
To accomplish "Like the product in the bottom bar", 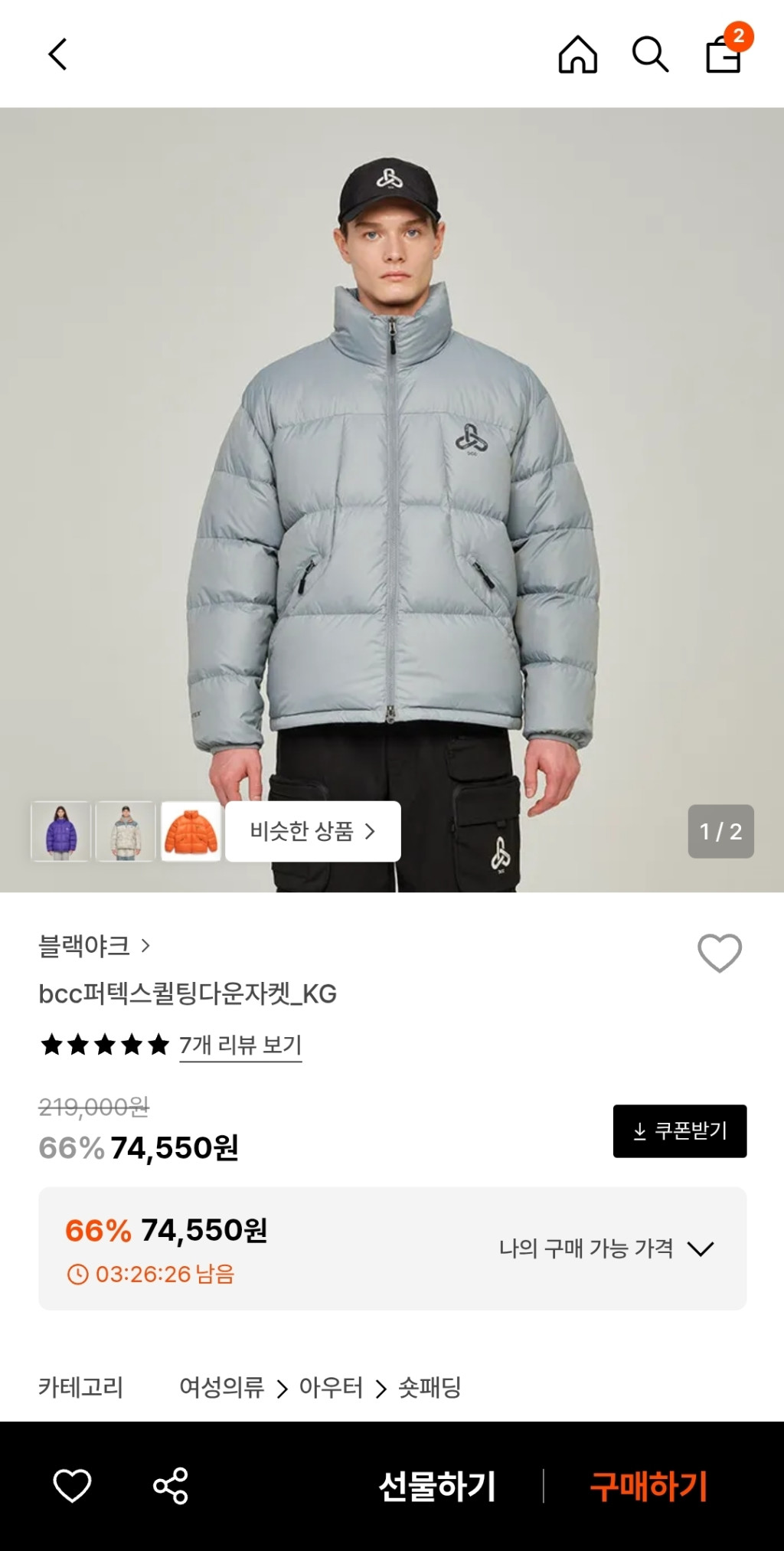I will pos(72,1486).
